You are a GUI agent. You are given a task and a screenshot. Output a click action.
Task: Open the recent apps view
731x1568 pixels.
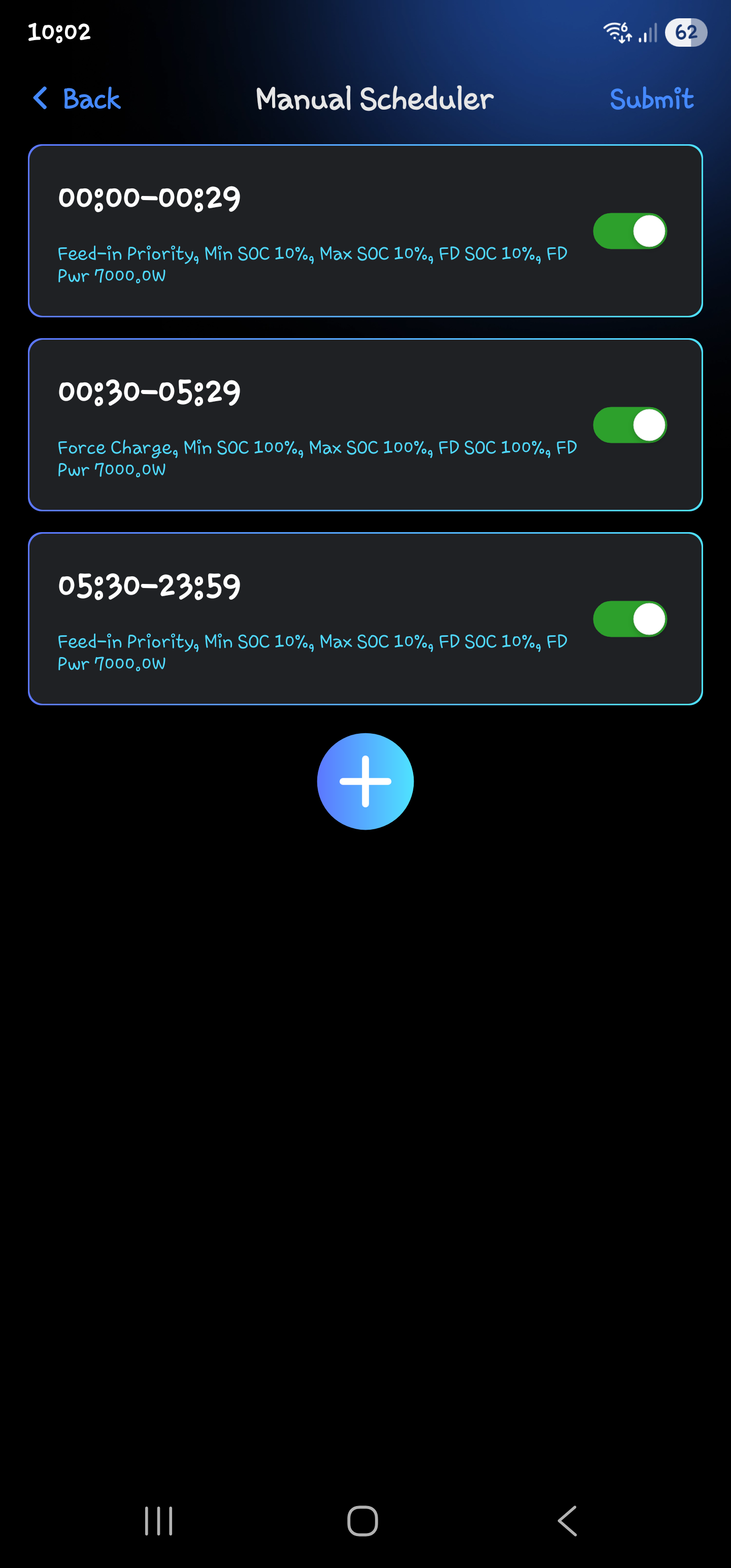click(158, 1520)
